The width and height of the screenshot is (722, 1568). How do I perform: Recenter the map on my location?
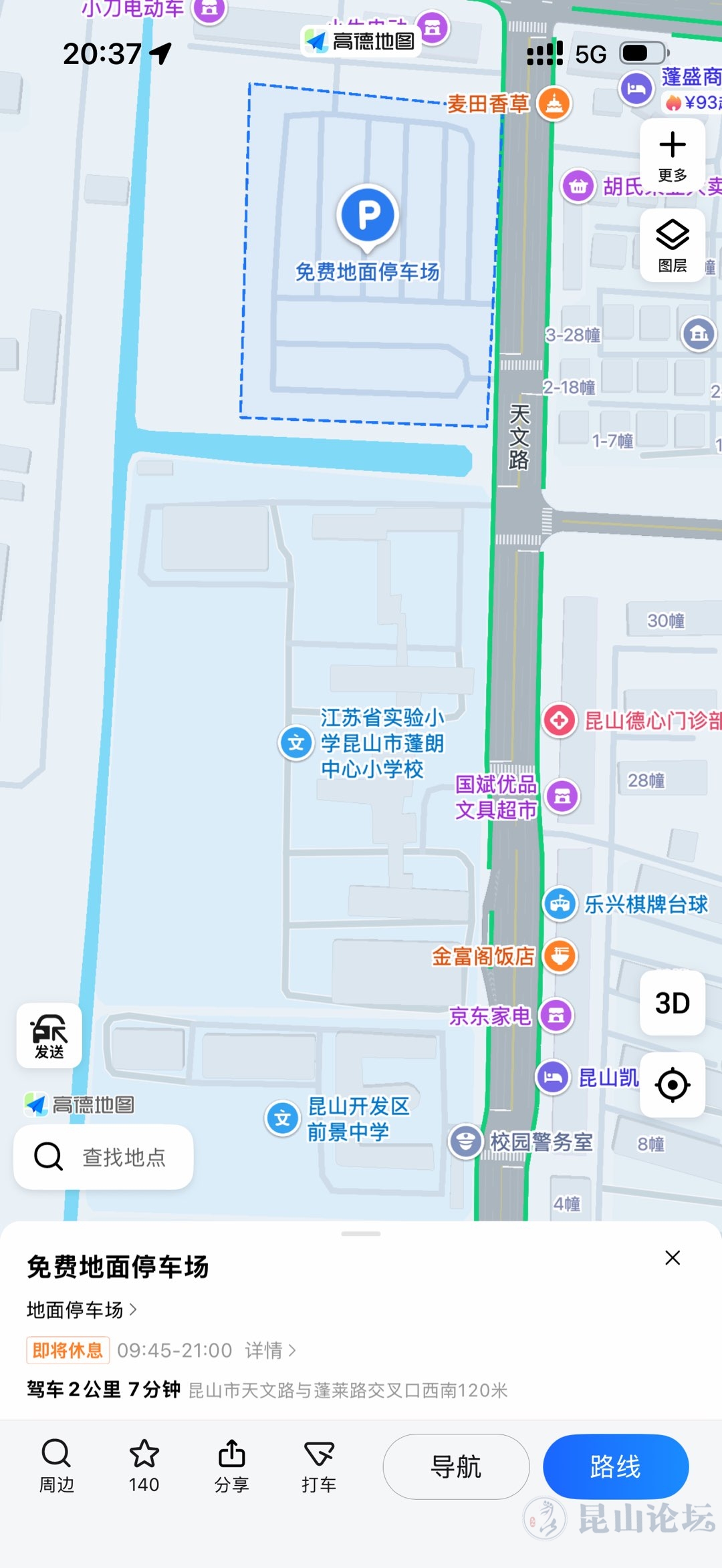[672, 1084]
